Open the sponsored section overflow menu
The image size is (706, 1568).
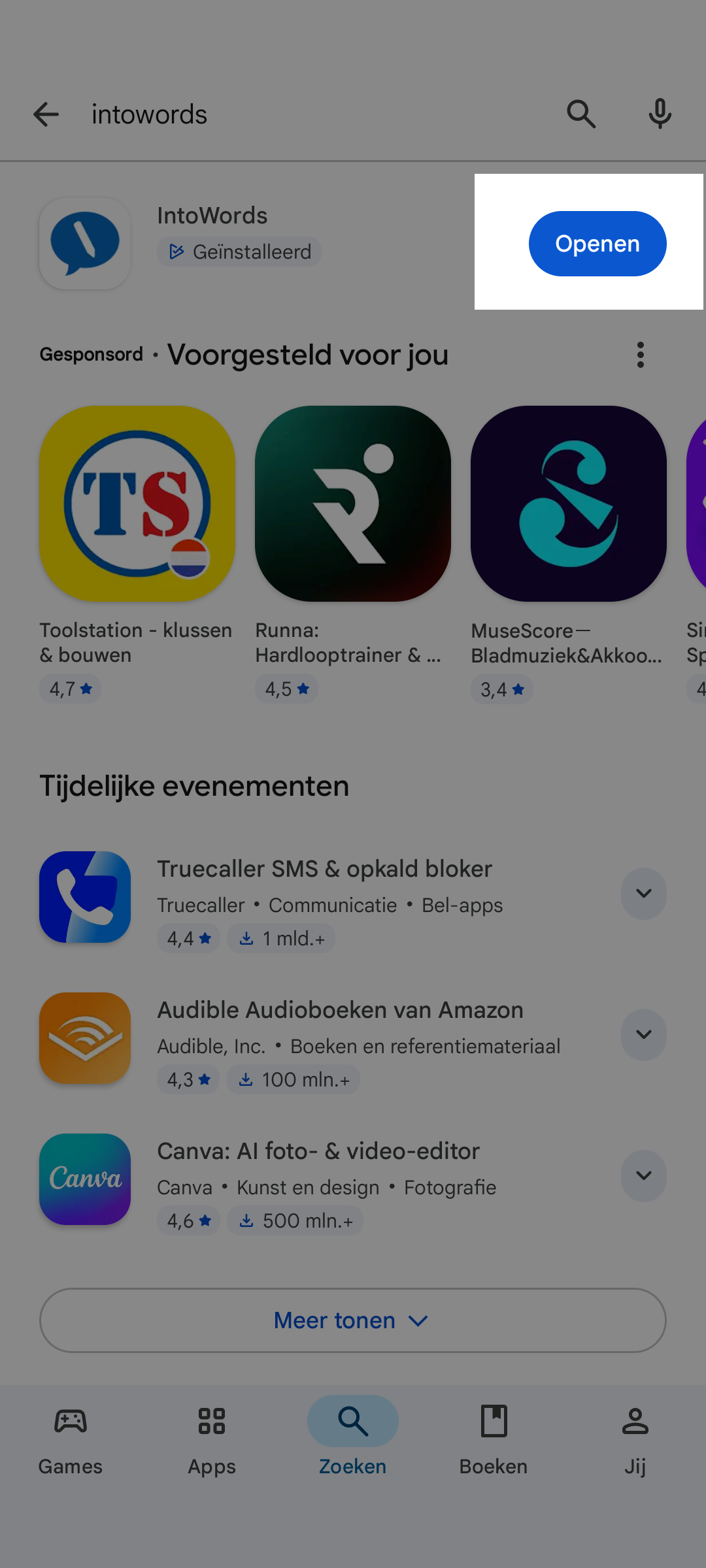point(641,355)
